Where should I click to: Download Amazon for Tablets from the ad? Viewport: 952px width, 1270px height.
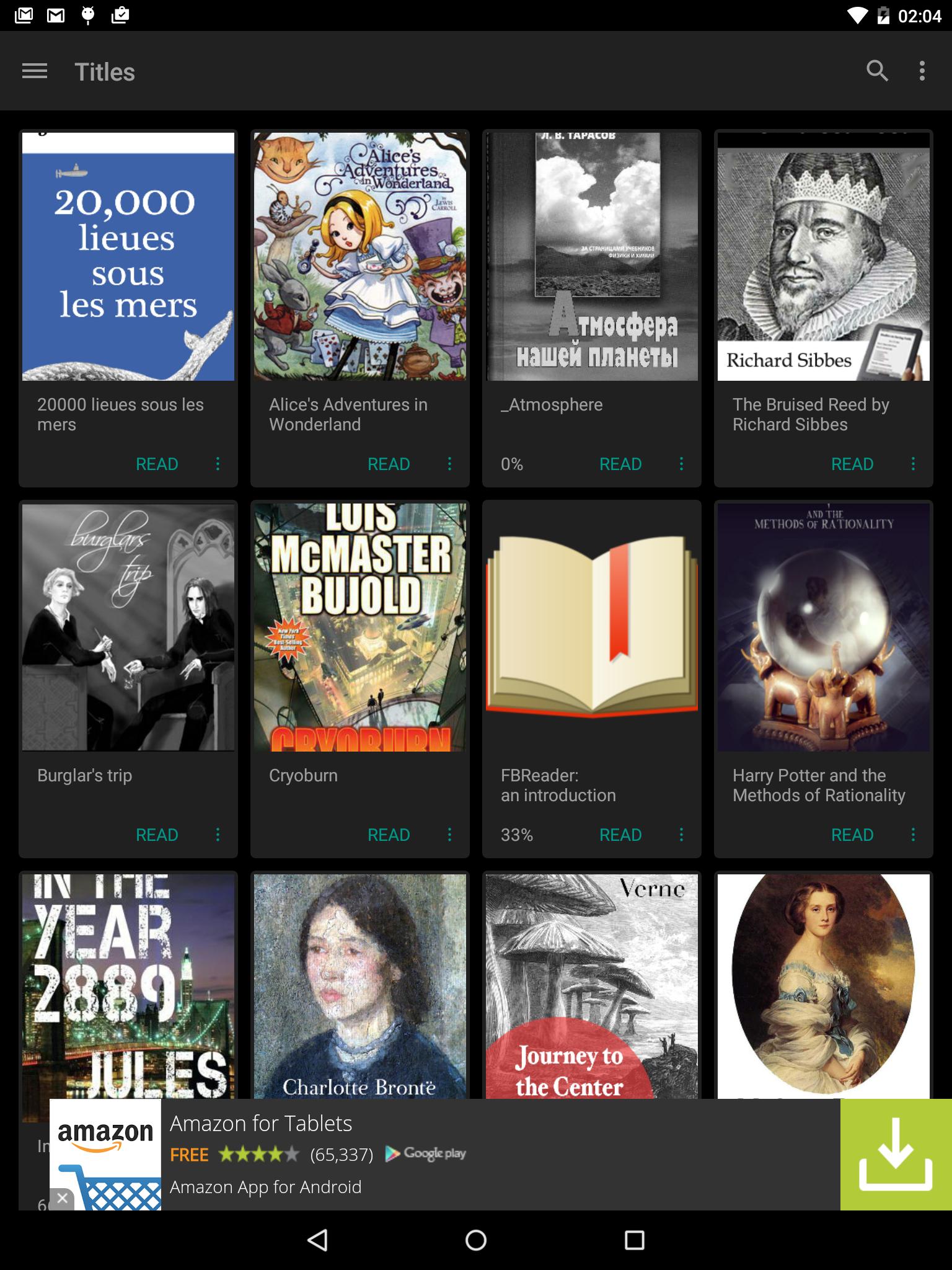[x=896, y=1155]
